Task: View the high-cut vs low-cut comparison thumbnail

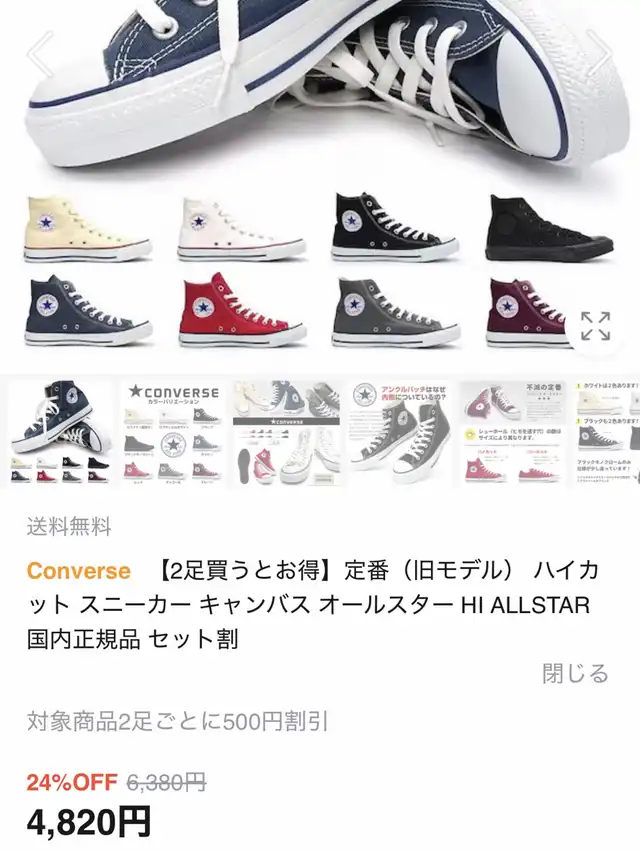Action: (x=513, y=432)
